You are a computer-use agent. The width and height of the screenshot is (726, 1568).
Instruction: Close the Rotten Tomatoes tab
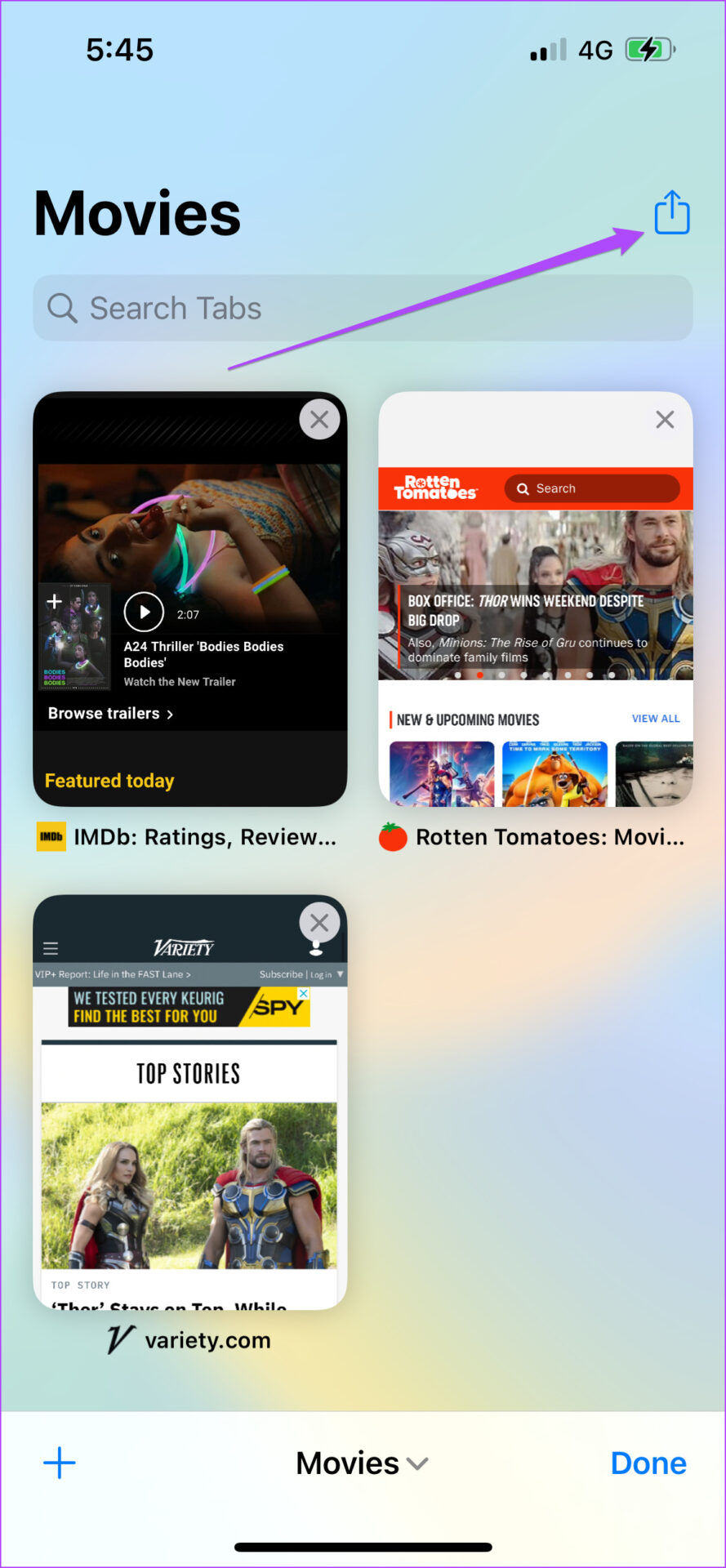pyautogui.click(x=665, y=420)
